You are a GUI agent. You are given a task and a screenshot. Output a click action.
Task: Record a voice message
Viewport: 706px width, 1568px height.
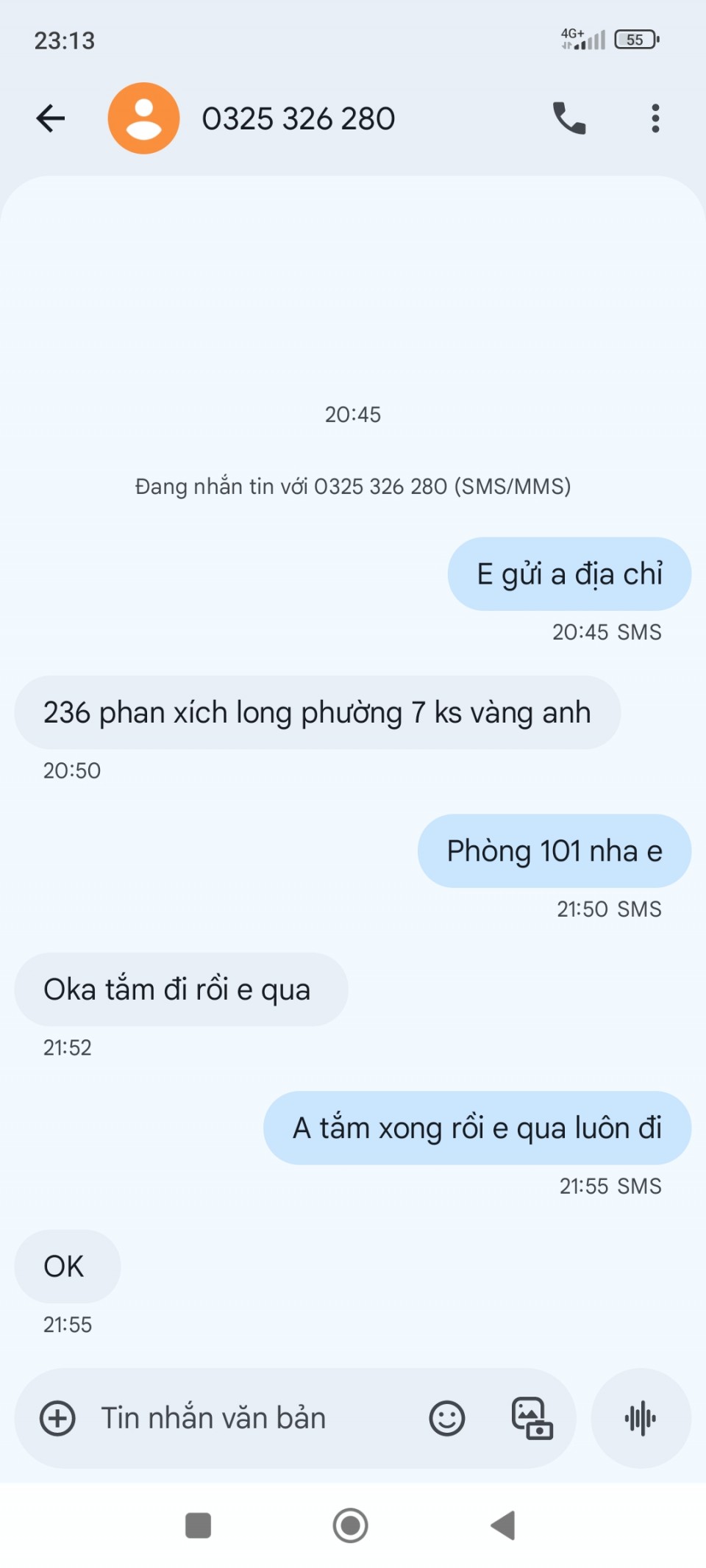[x=641, y=1418]
